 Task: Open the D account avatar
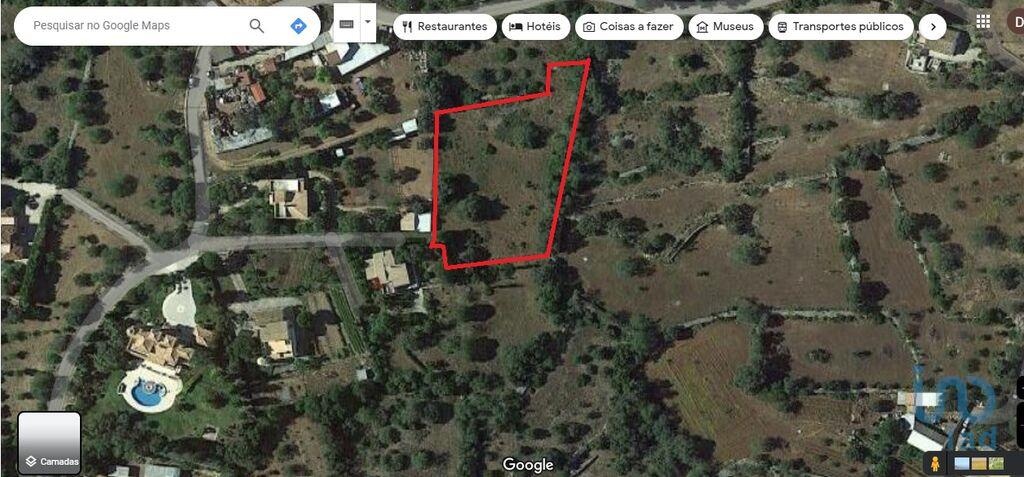pyautogui.click(x=1016, y=22)
